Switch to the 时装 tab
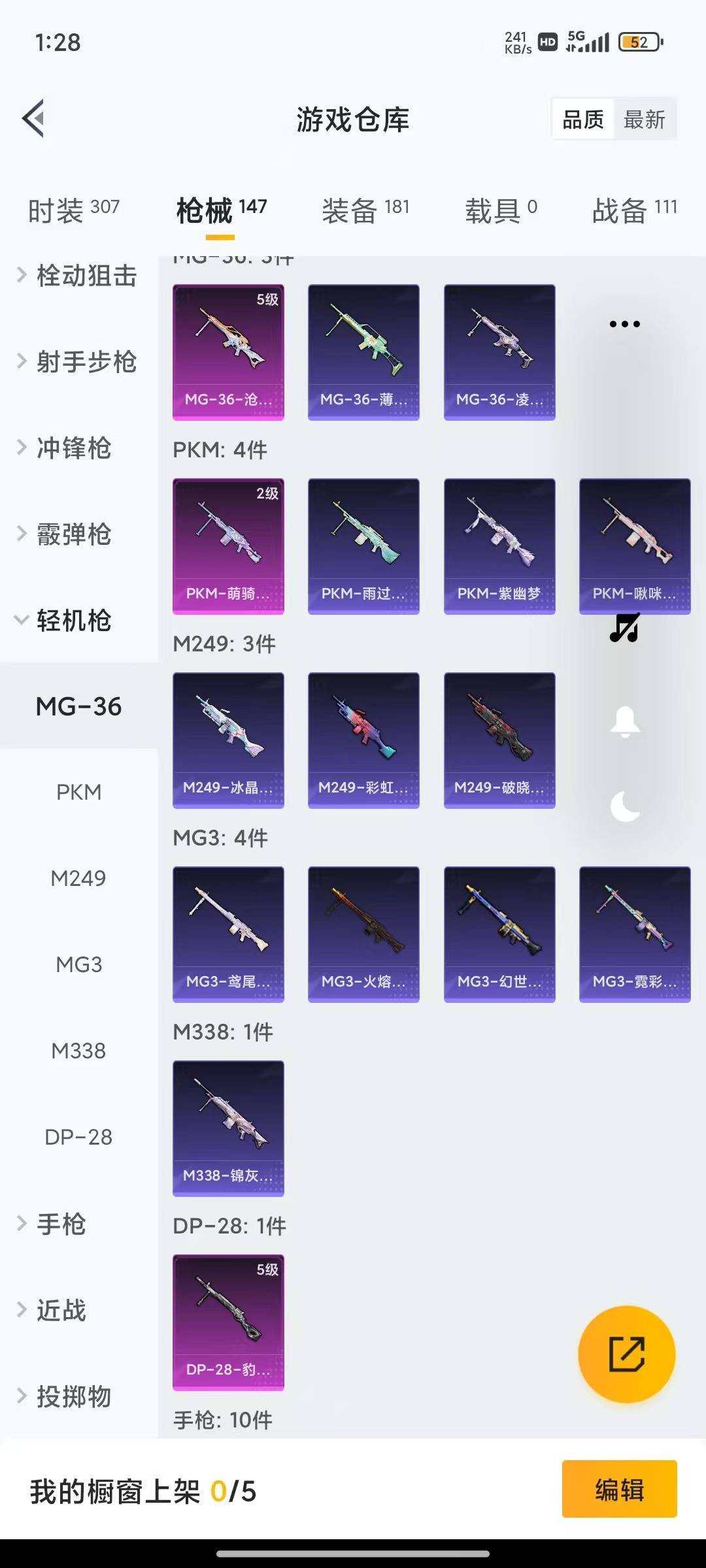This screenshot has width=706, height=1568. click(x=73, y=210)
